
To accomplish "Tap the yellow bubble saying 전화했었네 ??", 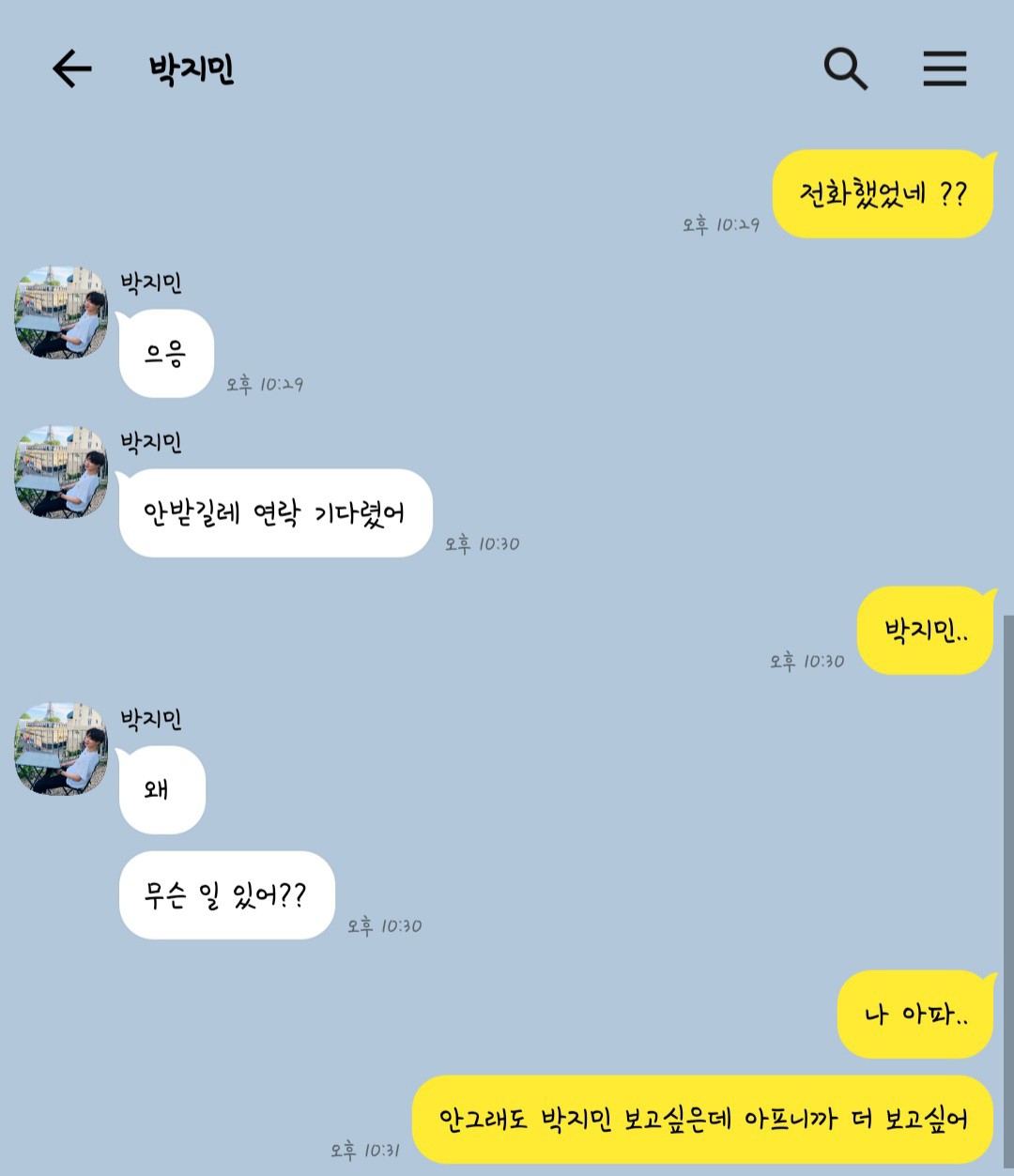I will point(883,193).
